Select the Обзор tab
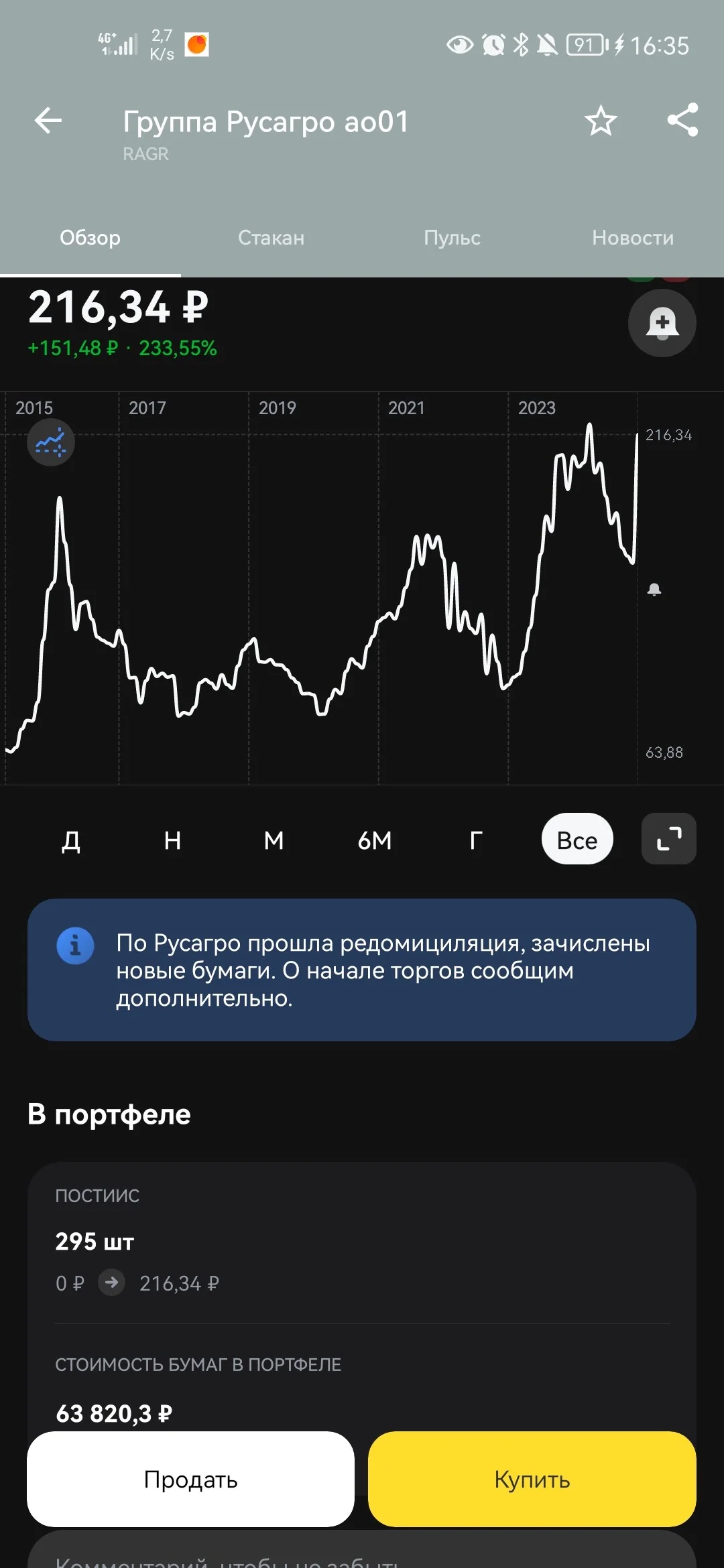Viewport: 724px width, 1568px height. (x=90, y=238)
